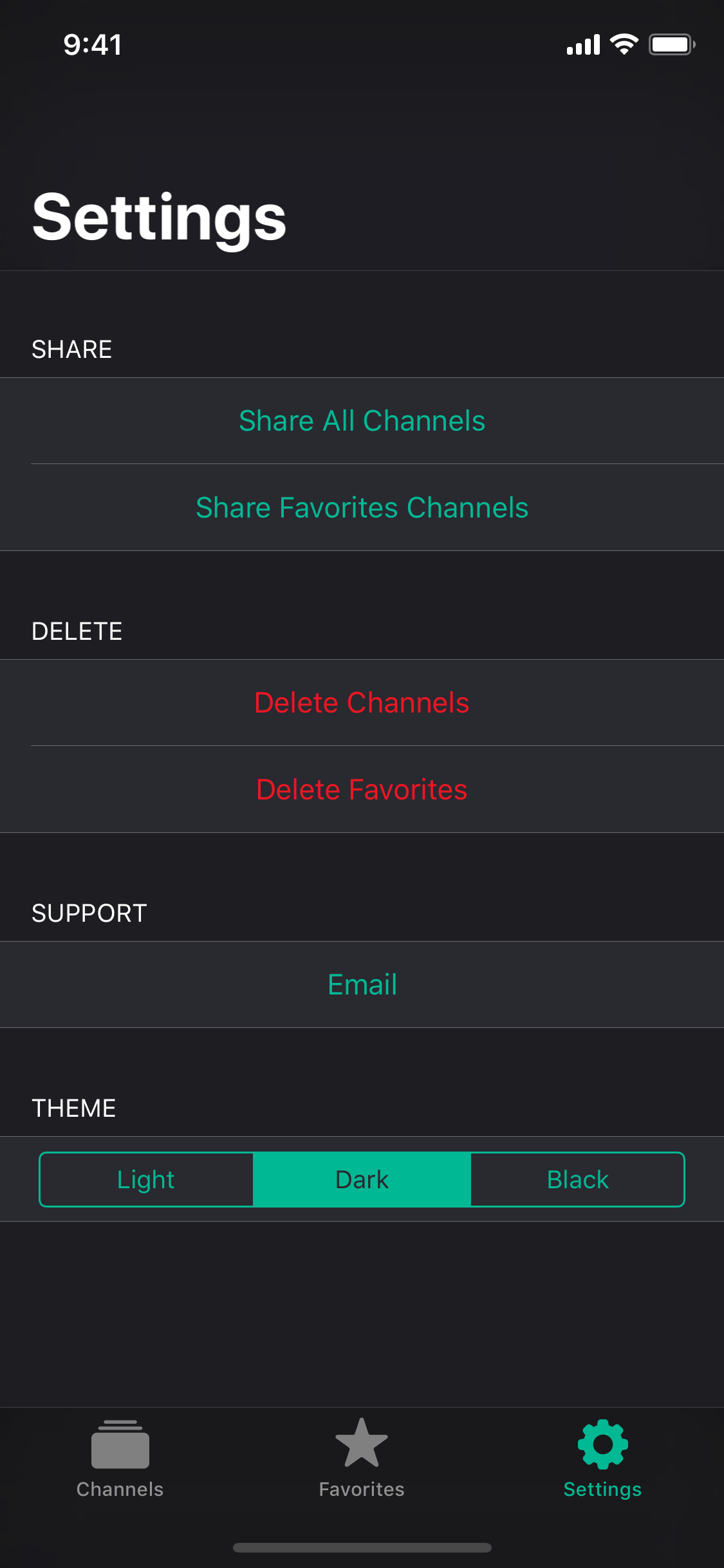This screenshot has height=1568, width=724.
Task: Tap Delete Favorites
Action: click(x=362, y=789)
